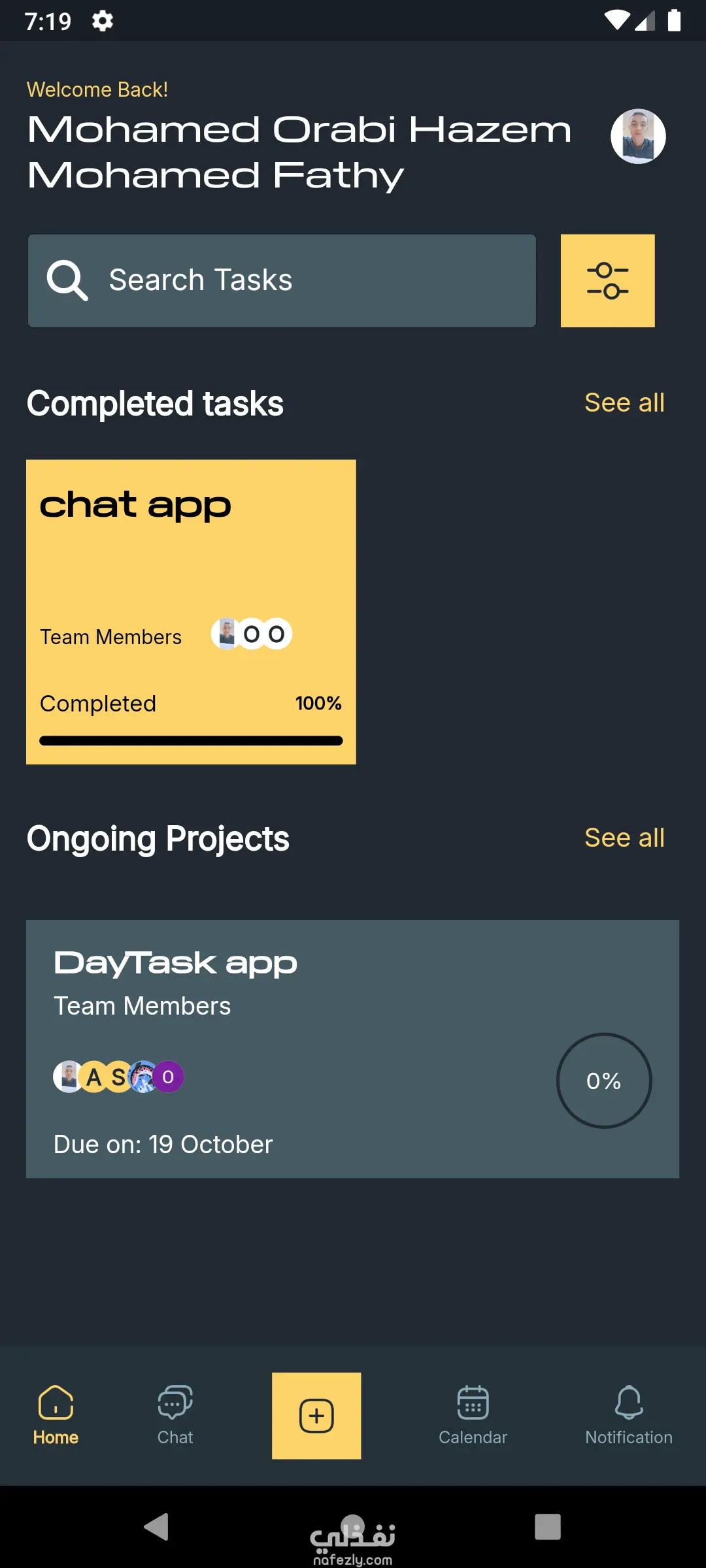Screen dimensions: 706x1568
Task: Go back using system back button
Action: point(157,1527)
